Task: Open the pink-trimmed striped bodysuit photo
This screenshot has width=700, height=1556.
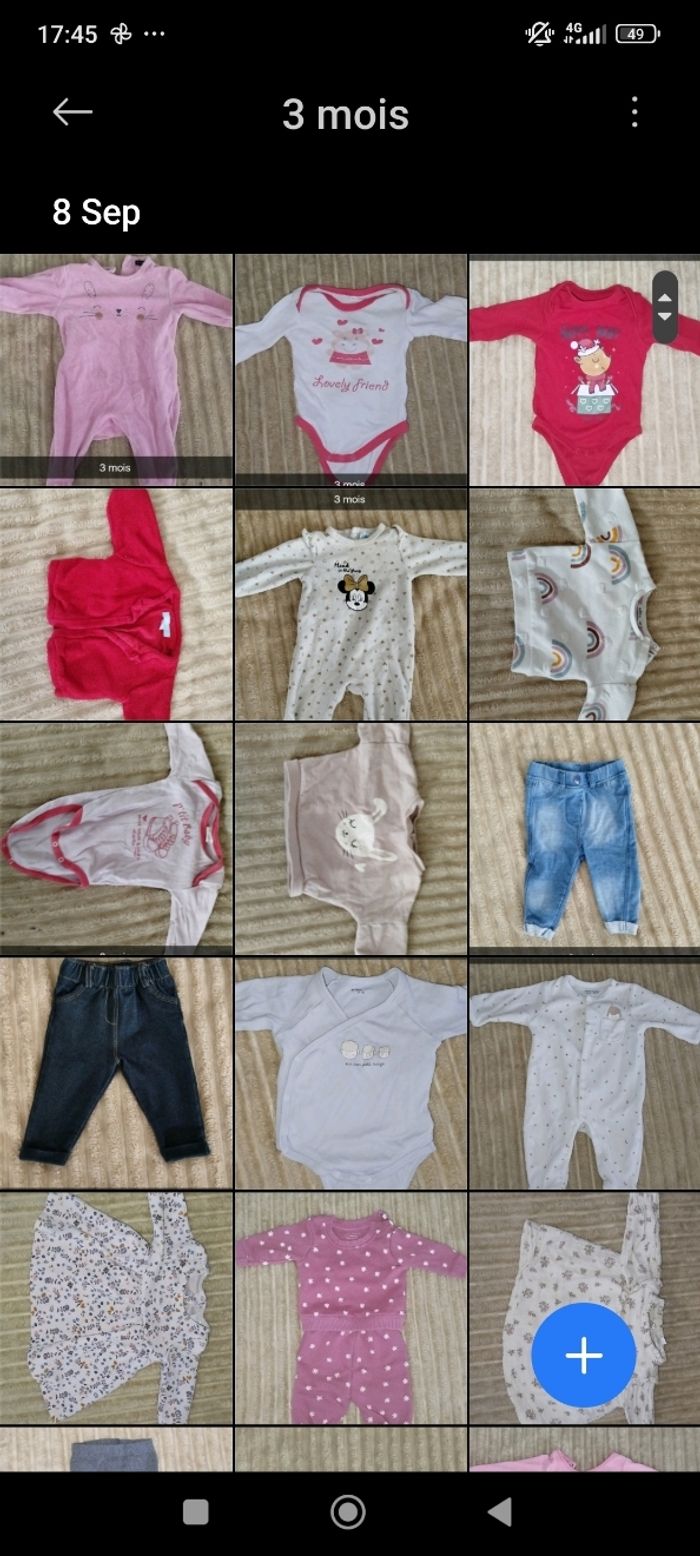Action: 116,836
